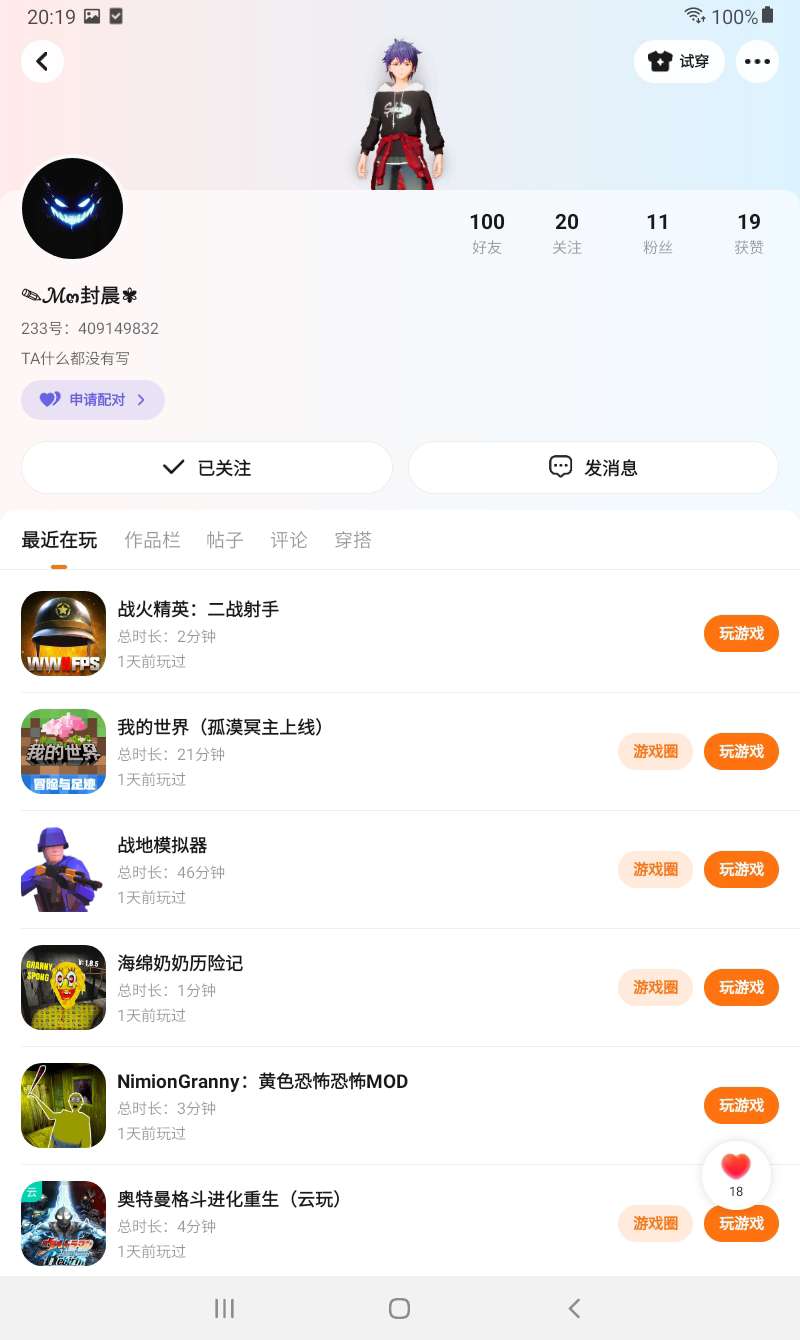Launch NimionGranny with 玩游戏
This screenshot has height=1340, width=800.
pyautogui.click(x=741, y=1105)
